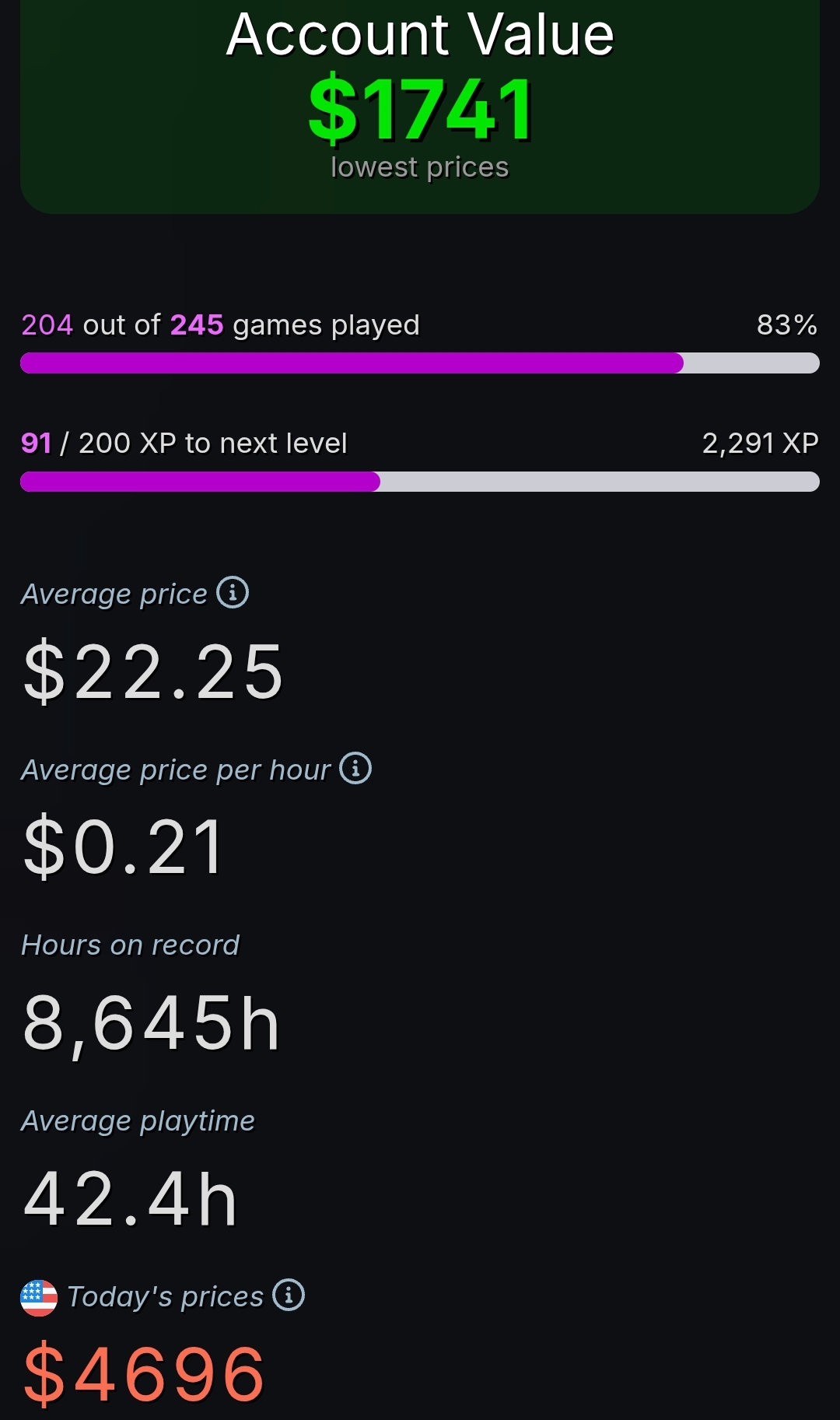Show info about Today's prices
Screen dimensions: 840x1420
289,1296
